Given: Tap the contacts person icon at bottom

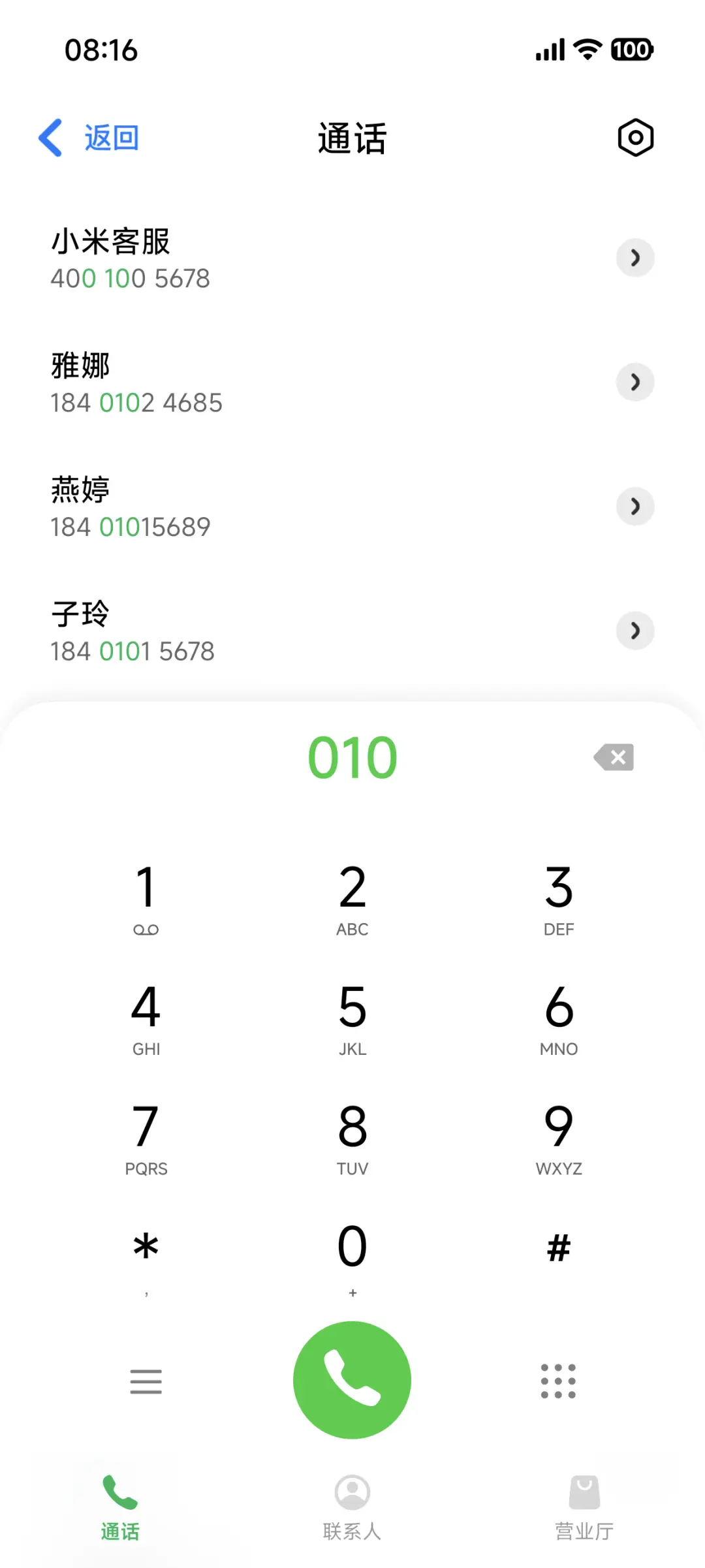Looking at the screenshot, I should click(x=352, y=1492).
